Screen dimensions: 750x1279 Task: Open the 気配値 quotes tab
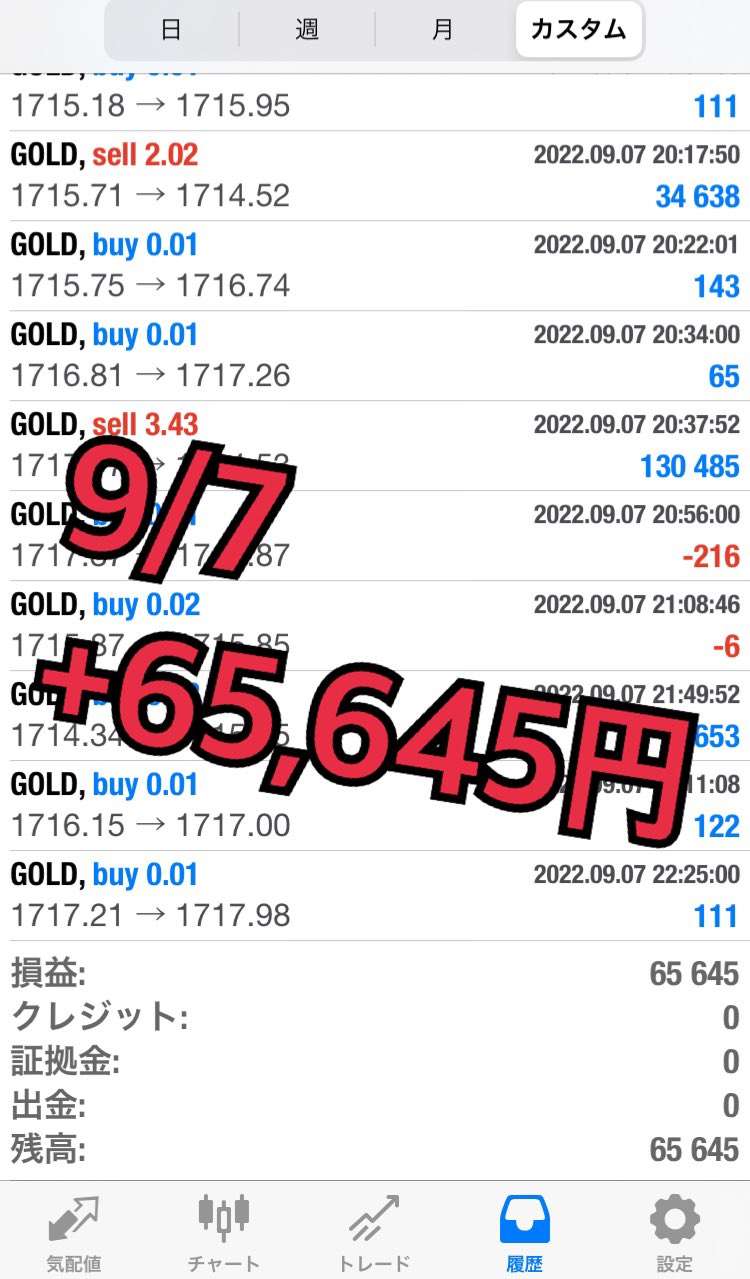click(x=74, y=1231)
